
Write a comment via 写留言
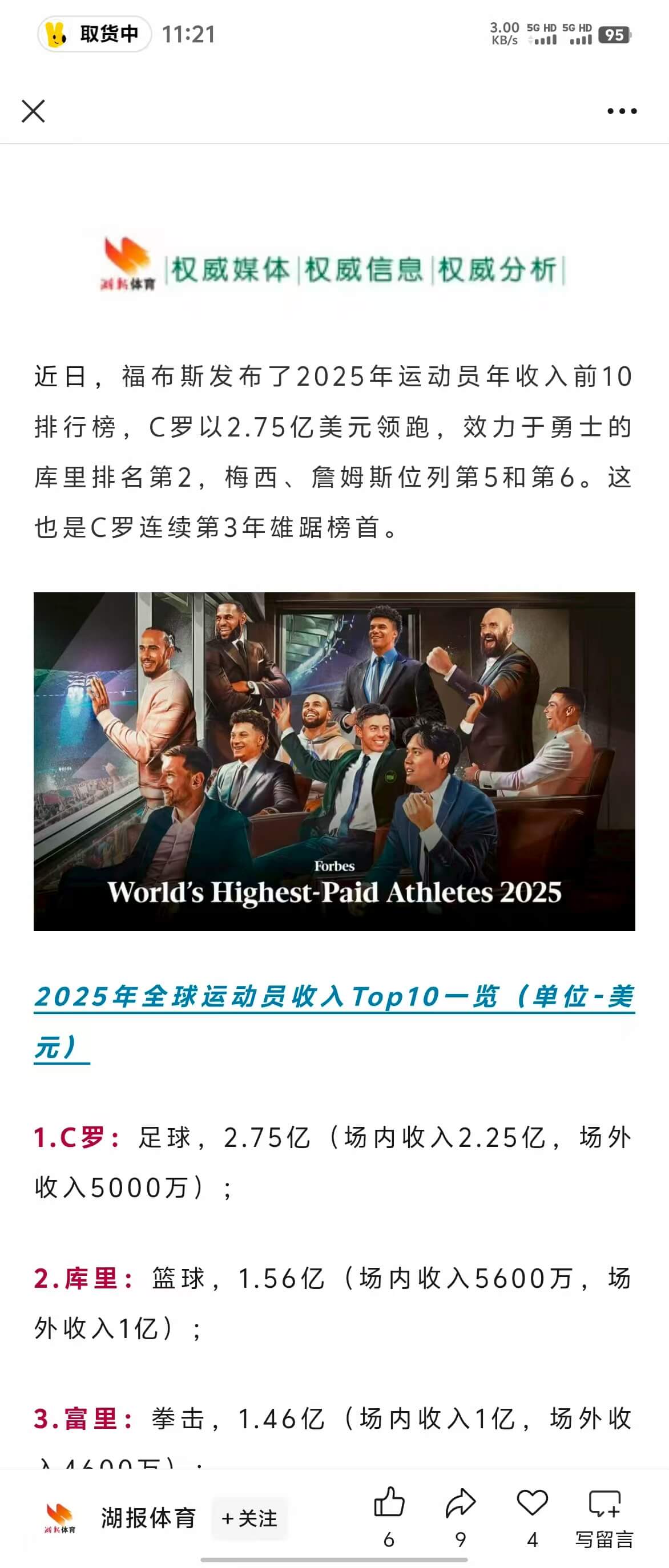(x=604, y=1516)
